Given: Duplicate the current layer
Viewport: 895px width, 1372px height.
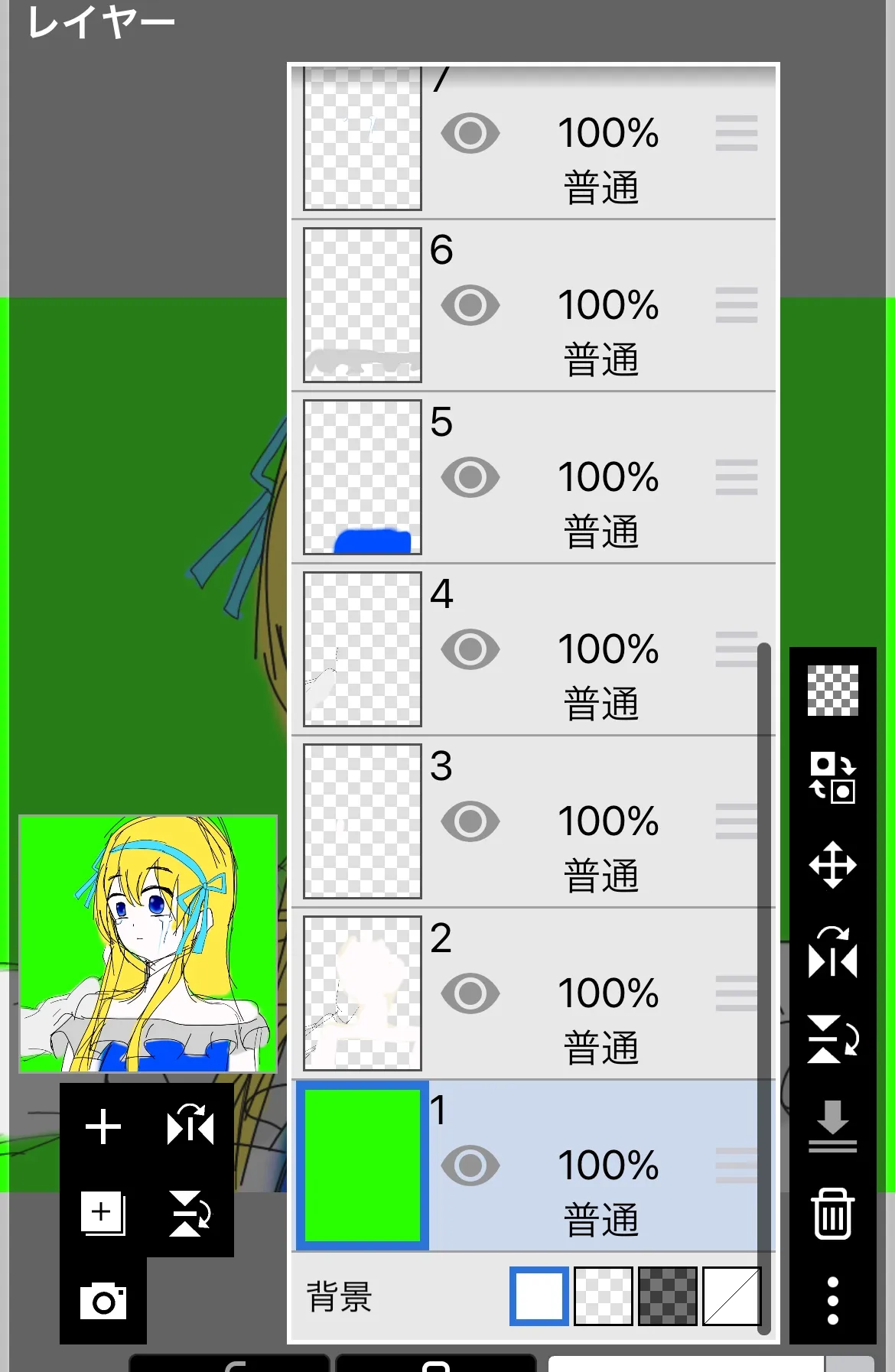Looking at the screenshot, I should pyautogui.click(x=103, y=1214).
